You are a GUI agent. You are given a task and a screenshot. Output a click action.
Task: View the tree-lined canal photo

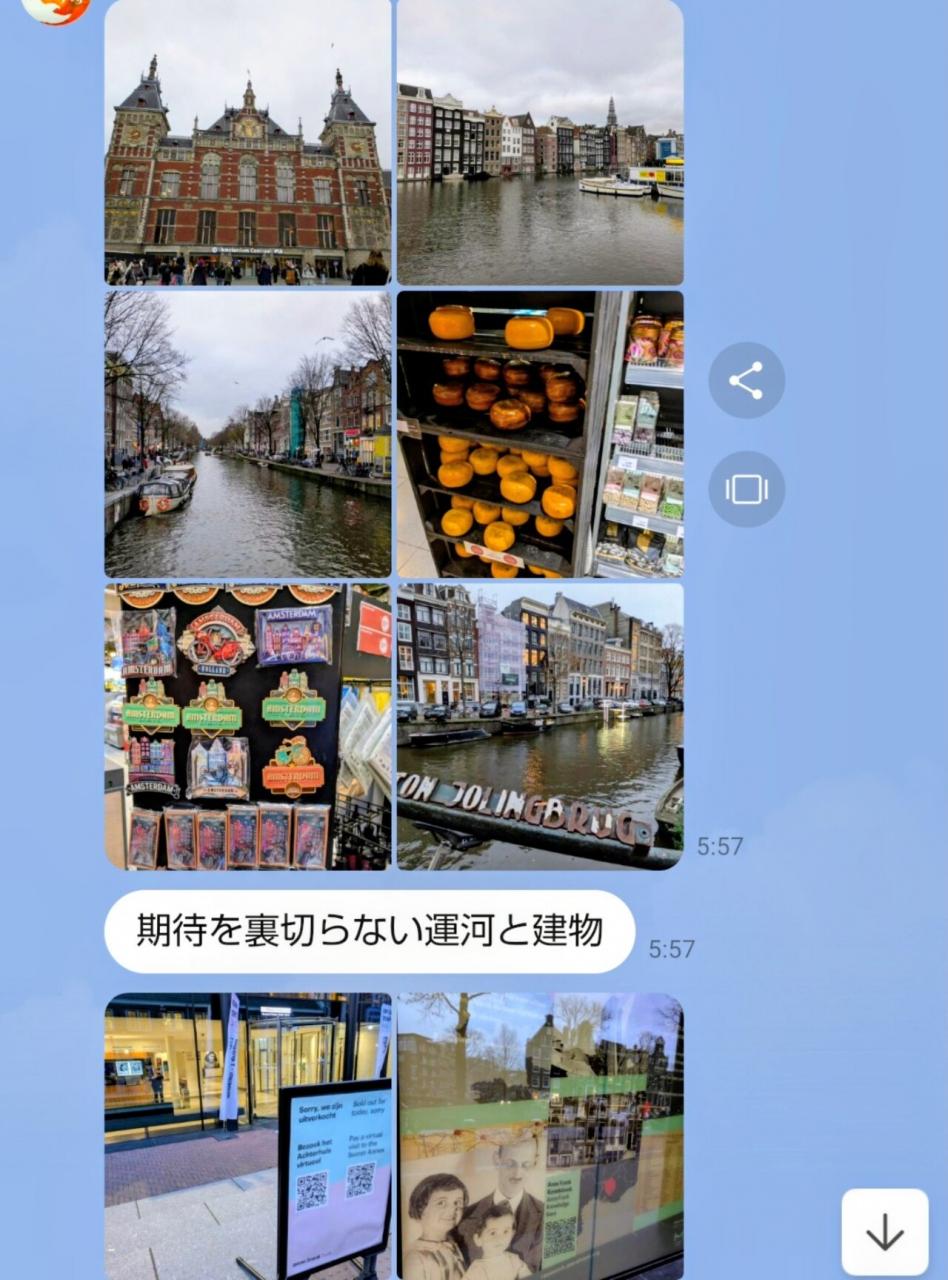247,434
